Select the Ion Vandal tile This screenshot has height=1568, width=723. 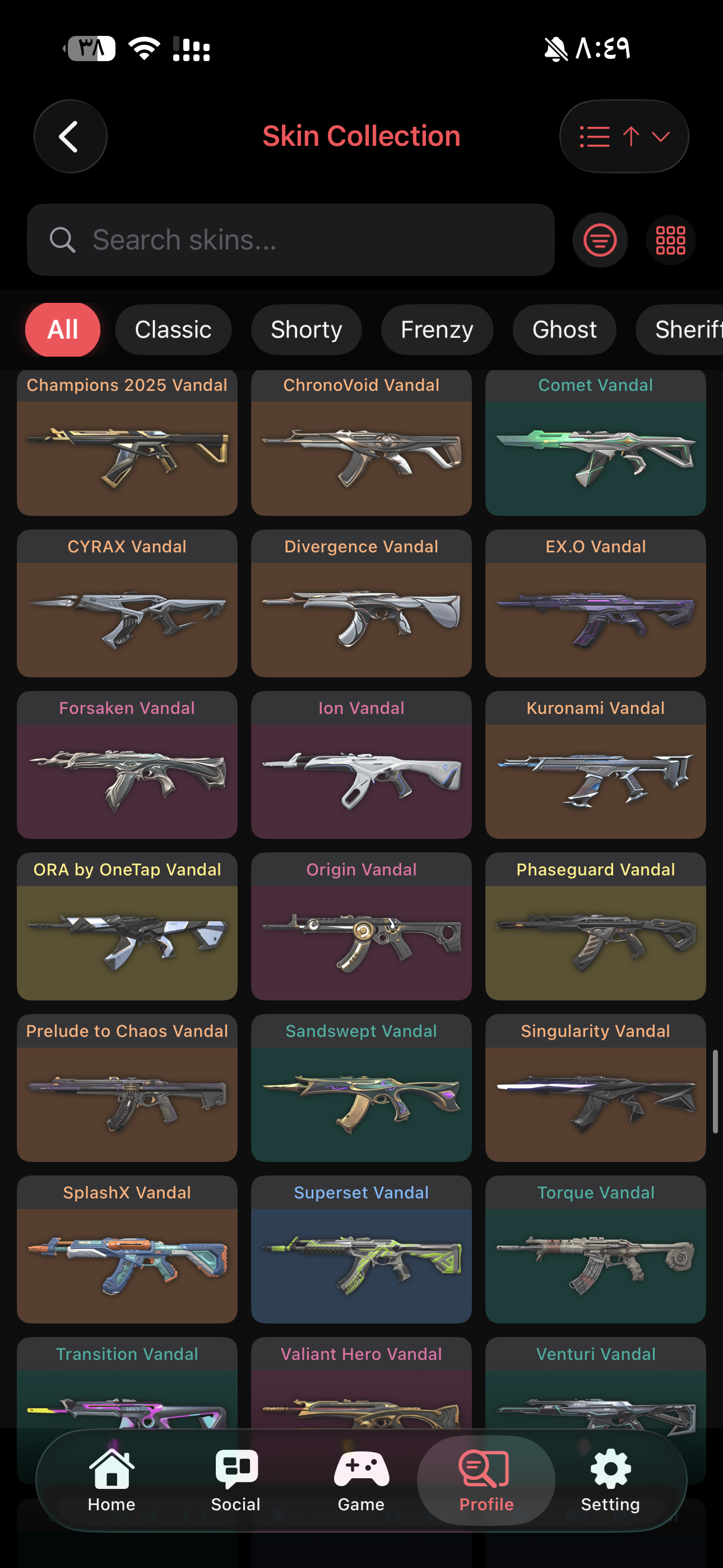[x=361, y=765]
